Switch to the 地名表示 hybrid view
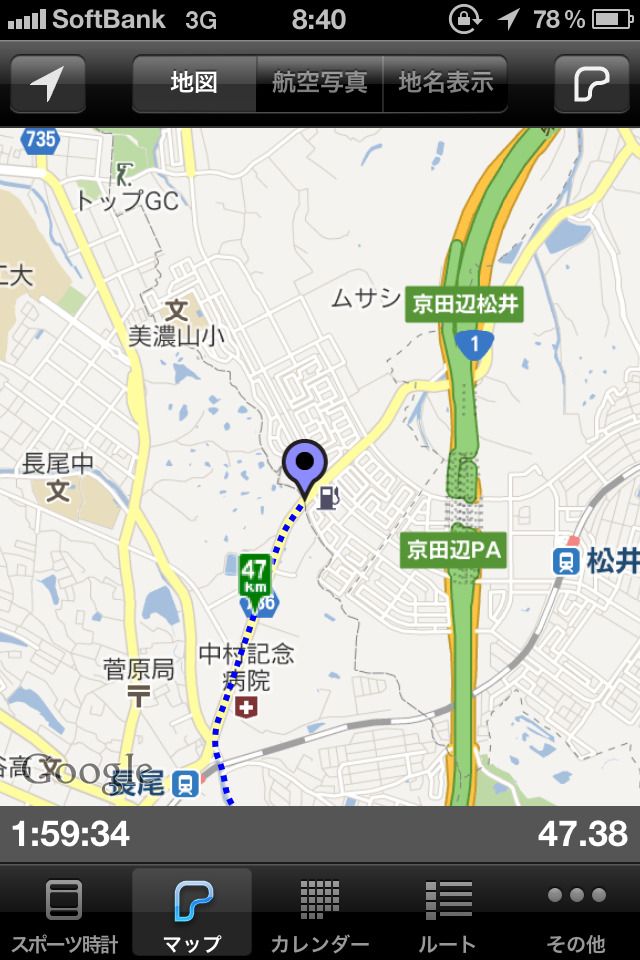Image resolution: width=640 pixels, height=960 pixels. (445, 83)
